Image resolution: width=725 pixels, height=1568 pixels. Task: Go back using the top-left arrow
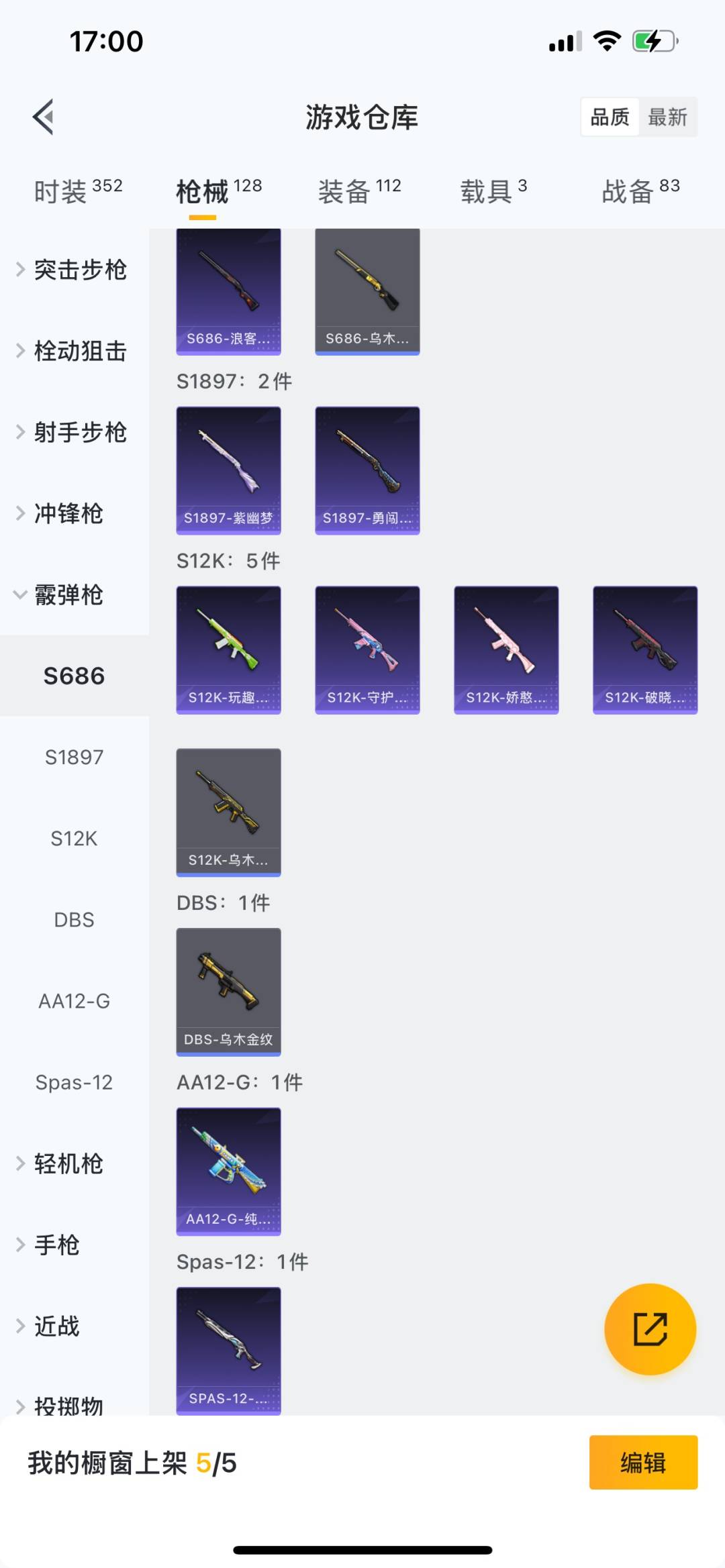44,117
